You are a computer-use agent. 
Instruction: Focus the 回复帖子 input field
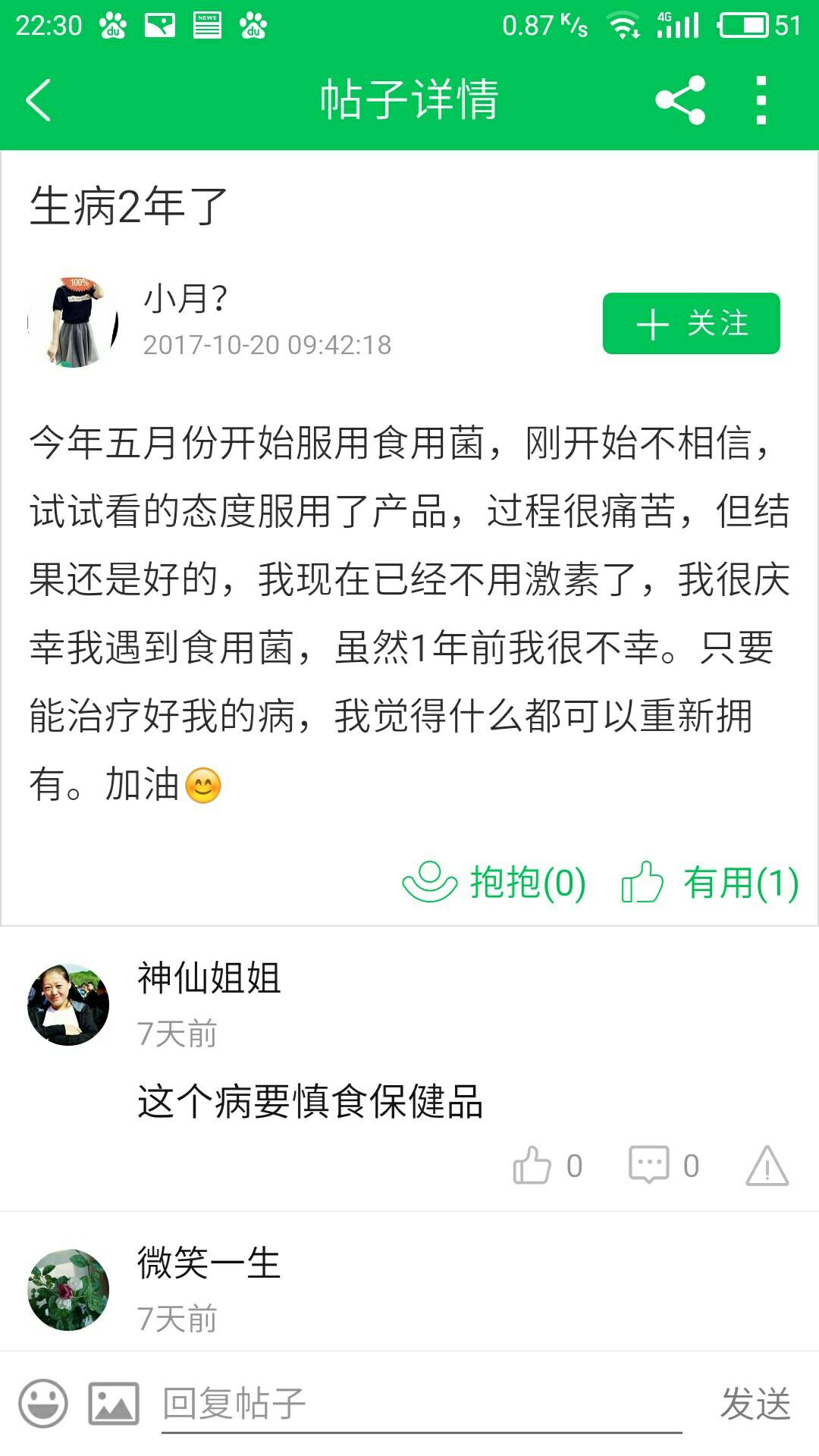click(x=421, y=1403)
